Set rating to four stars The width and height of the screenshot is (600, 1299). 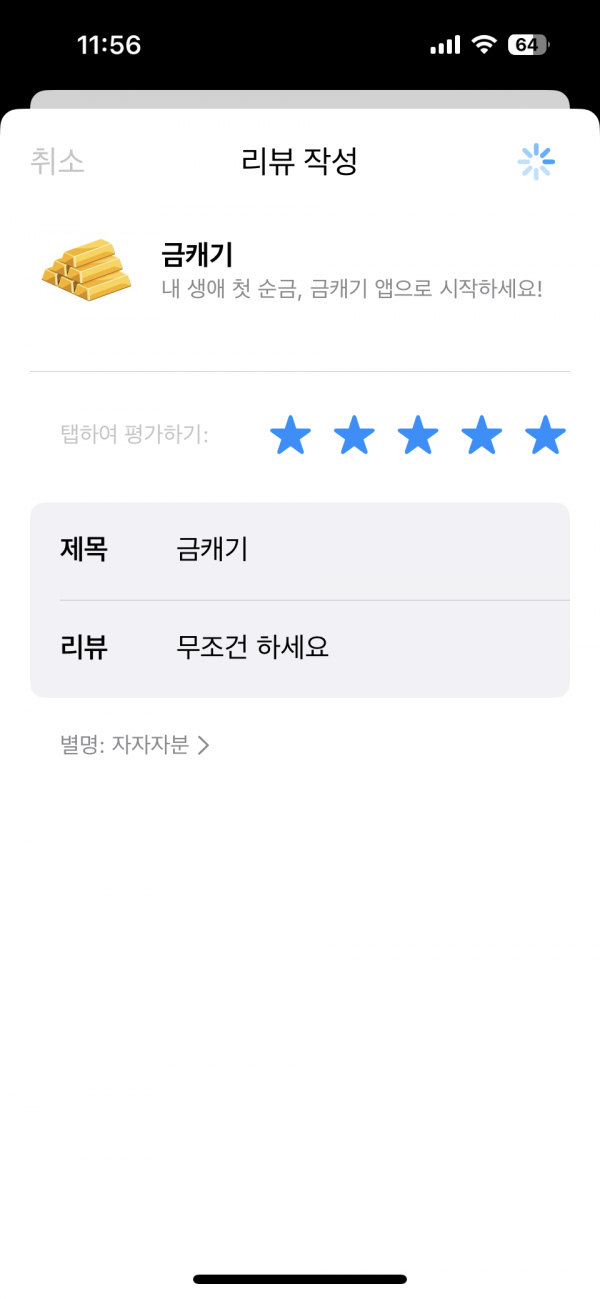click(x=482, y=436)
